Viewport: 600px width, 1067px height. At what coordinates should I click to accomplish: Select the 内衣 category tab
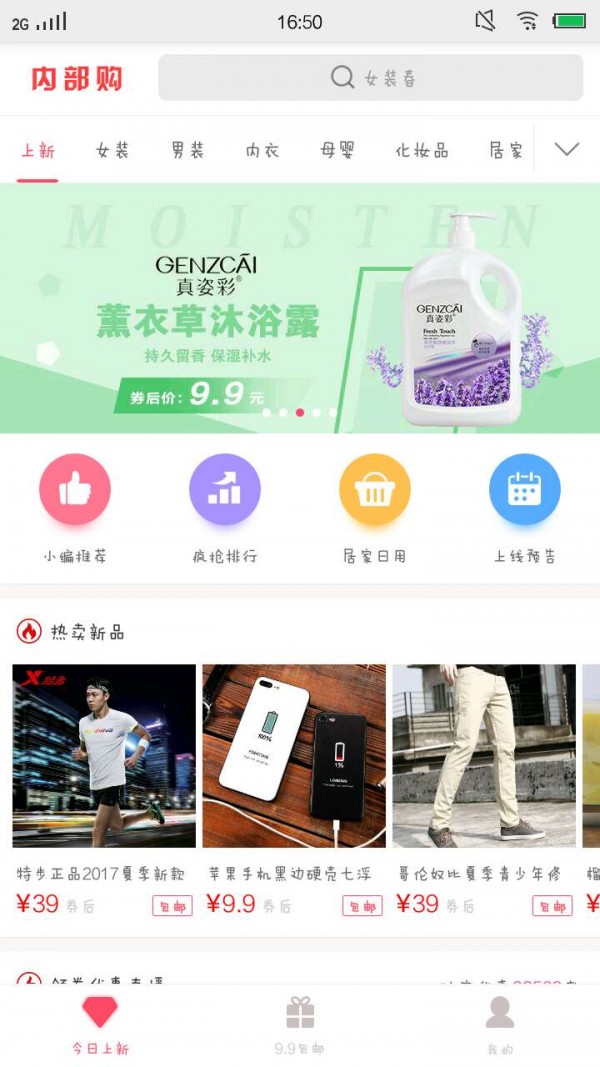[263, 151]
